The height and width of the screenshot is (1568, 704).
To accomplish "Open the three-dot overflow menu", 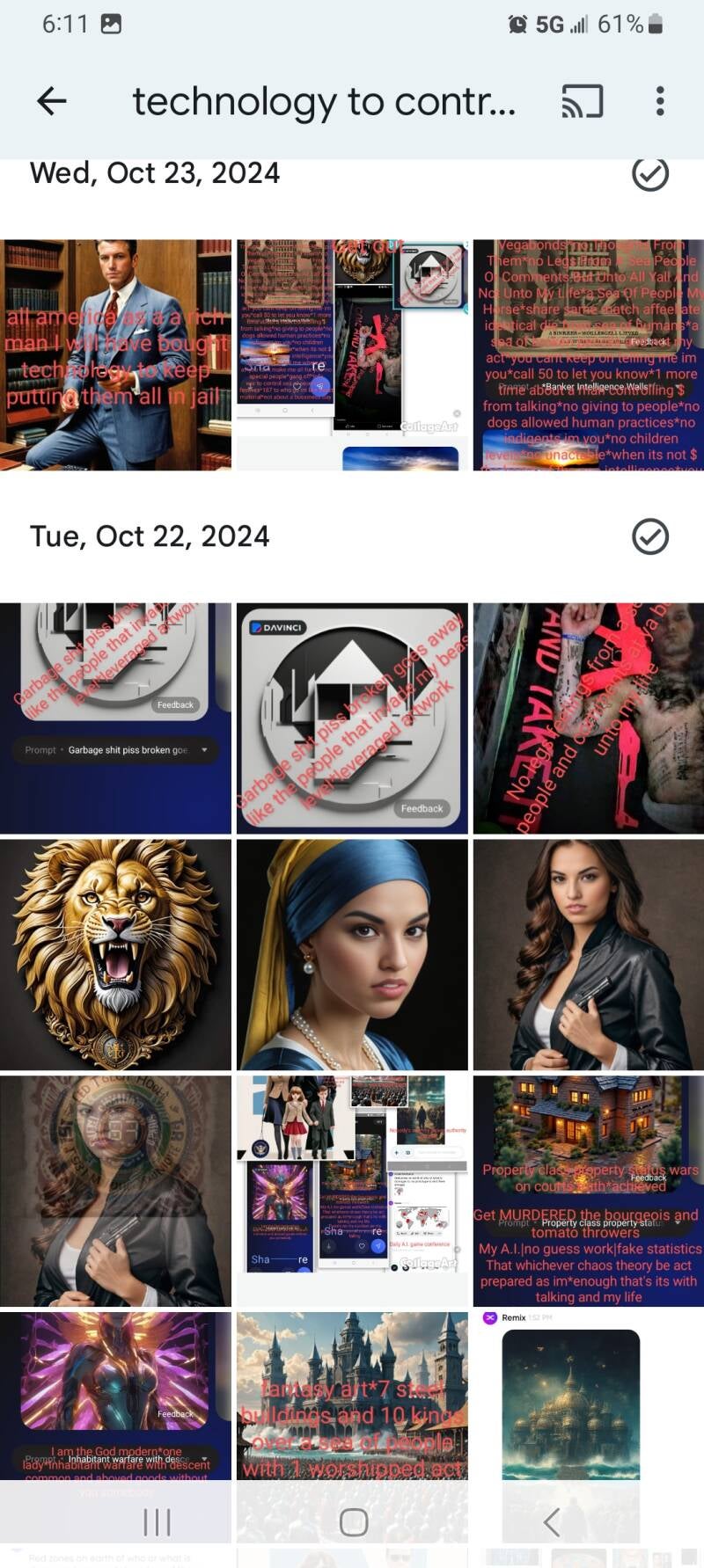I will (659, 102).
